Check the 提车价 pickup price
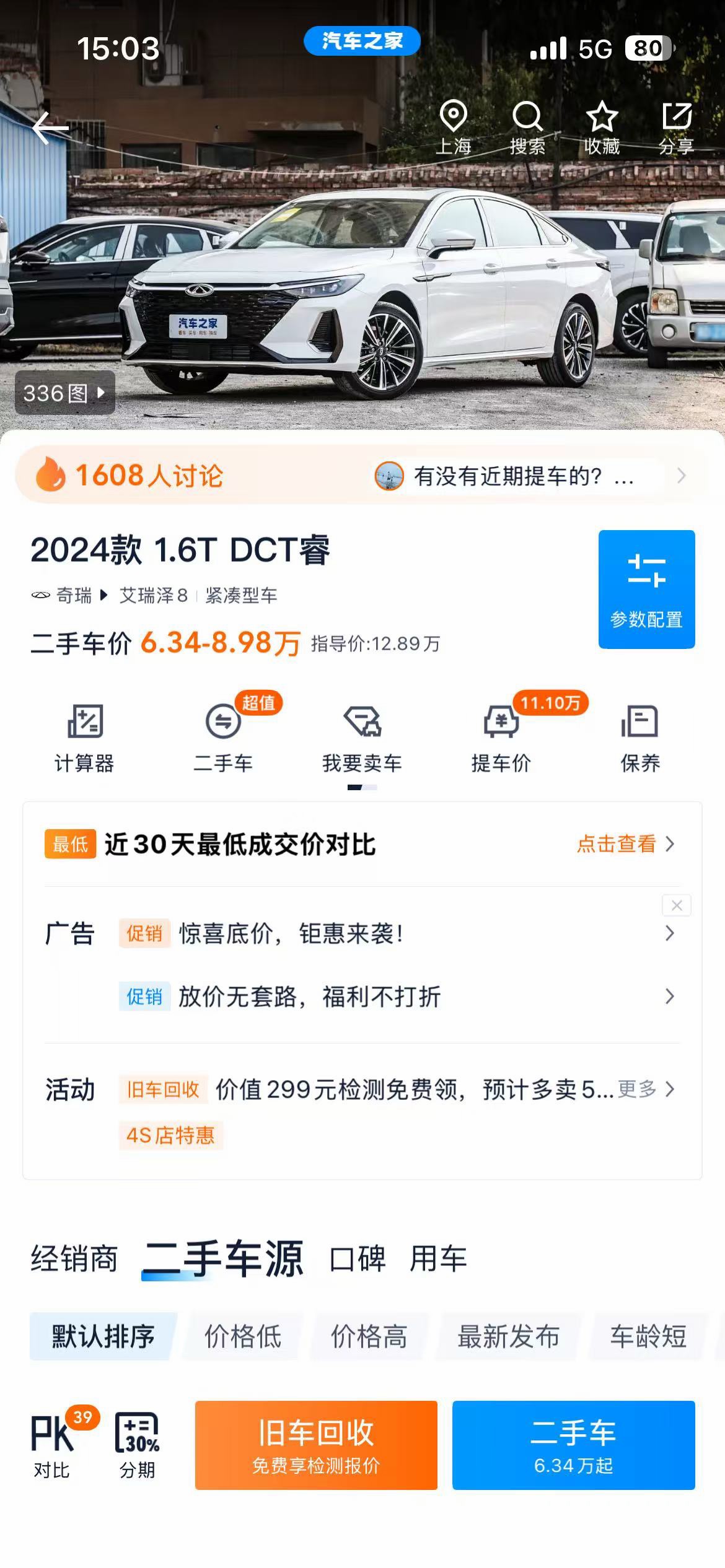This screenshot has width=725, height=1568. 501,738
